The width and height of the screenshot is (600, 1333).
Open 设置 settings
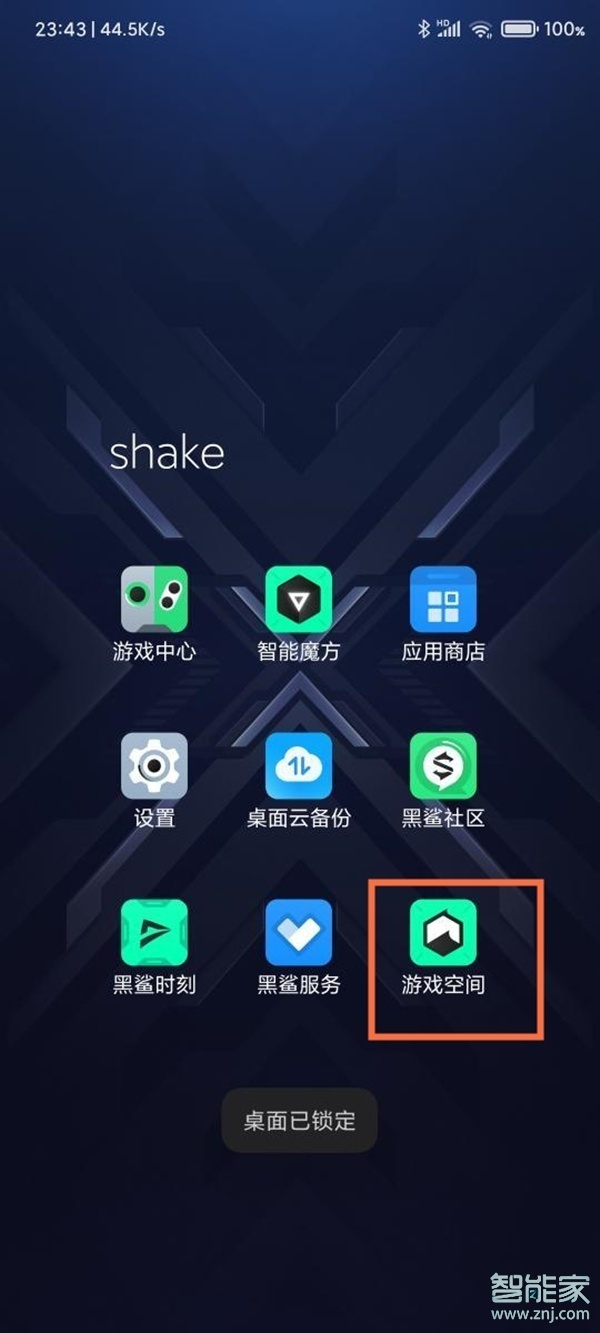(x=154, y=766)
